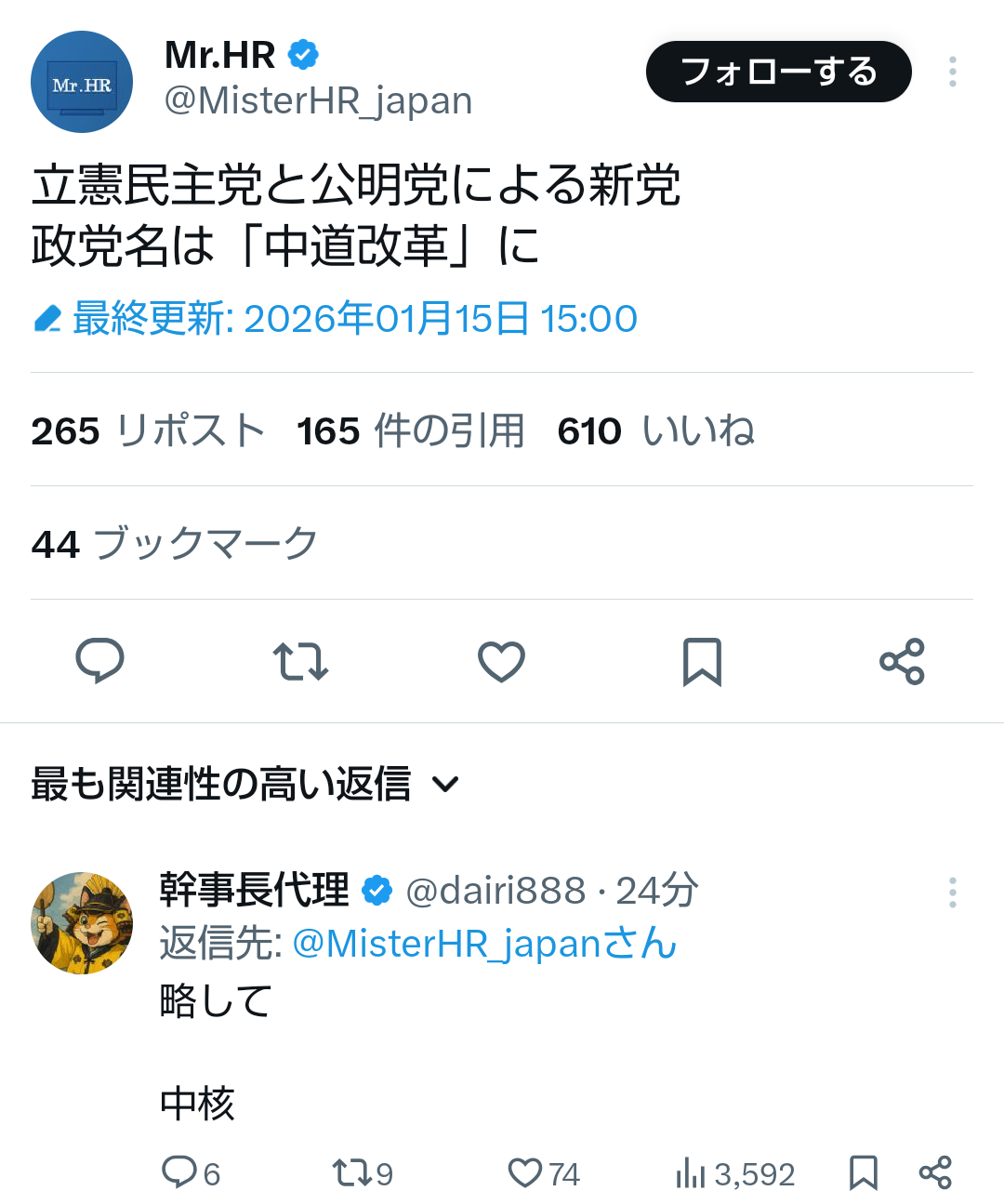The height and width of the screenshot is (1204, 1004).
Task: Reply to Mr.HR's post
Action: (x=99, y=661)
